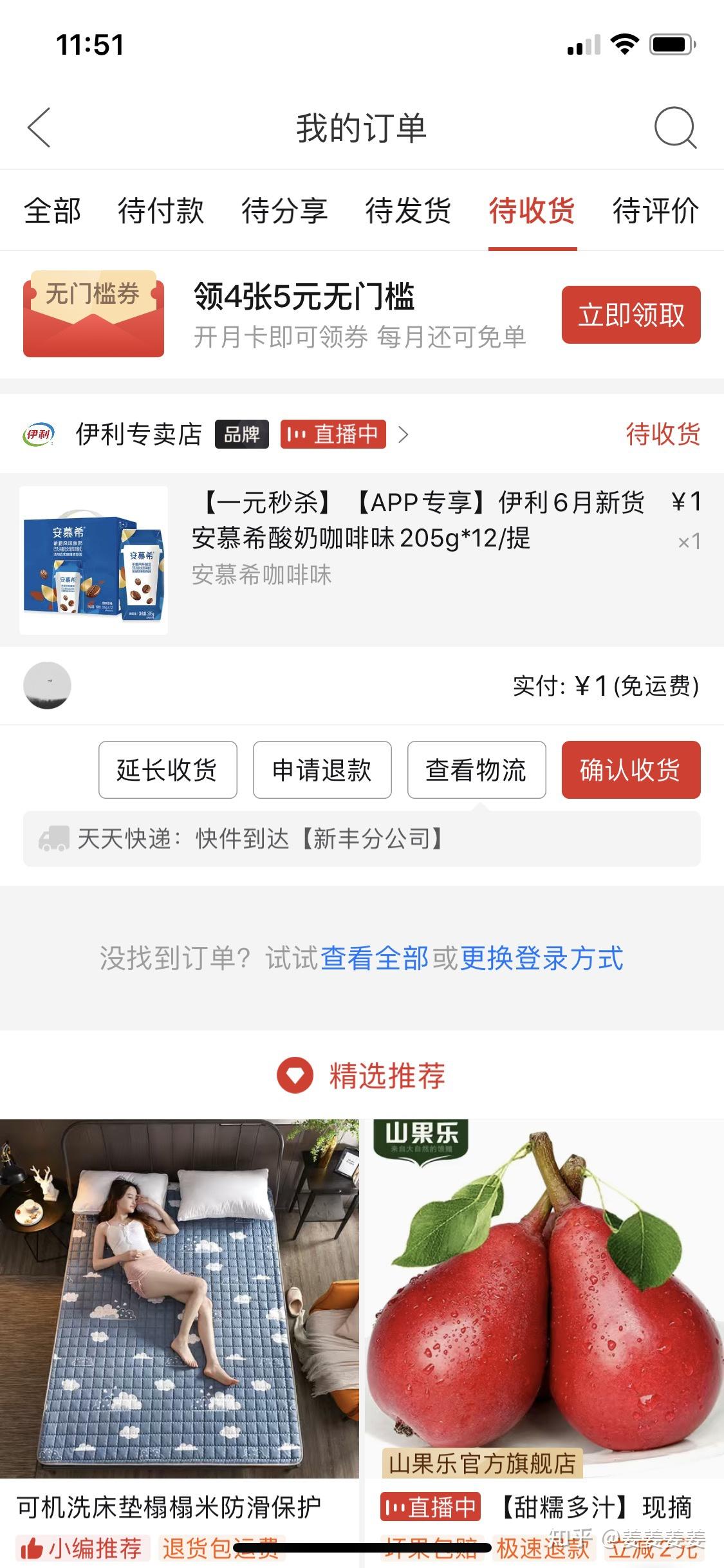This screenshot has height=1568, width=724.
Task: Open the 待发货 tab
Action: click(408, 211)
